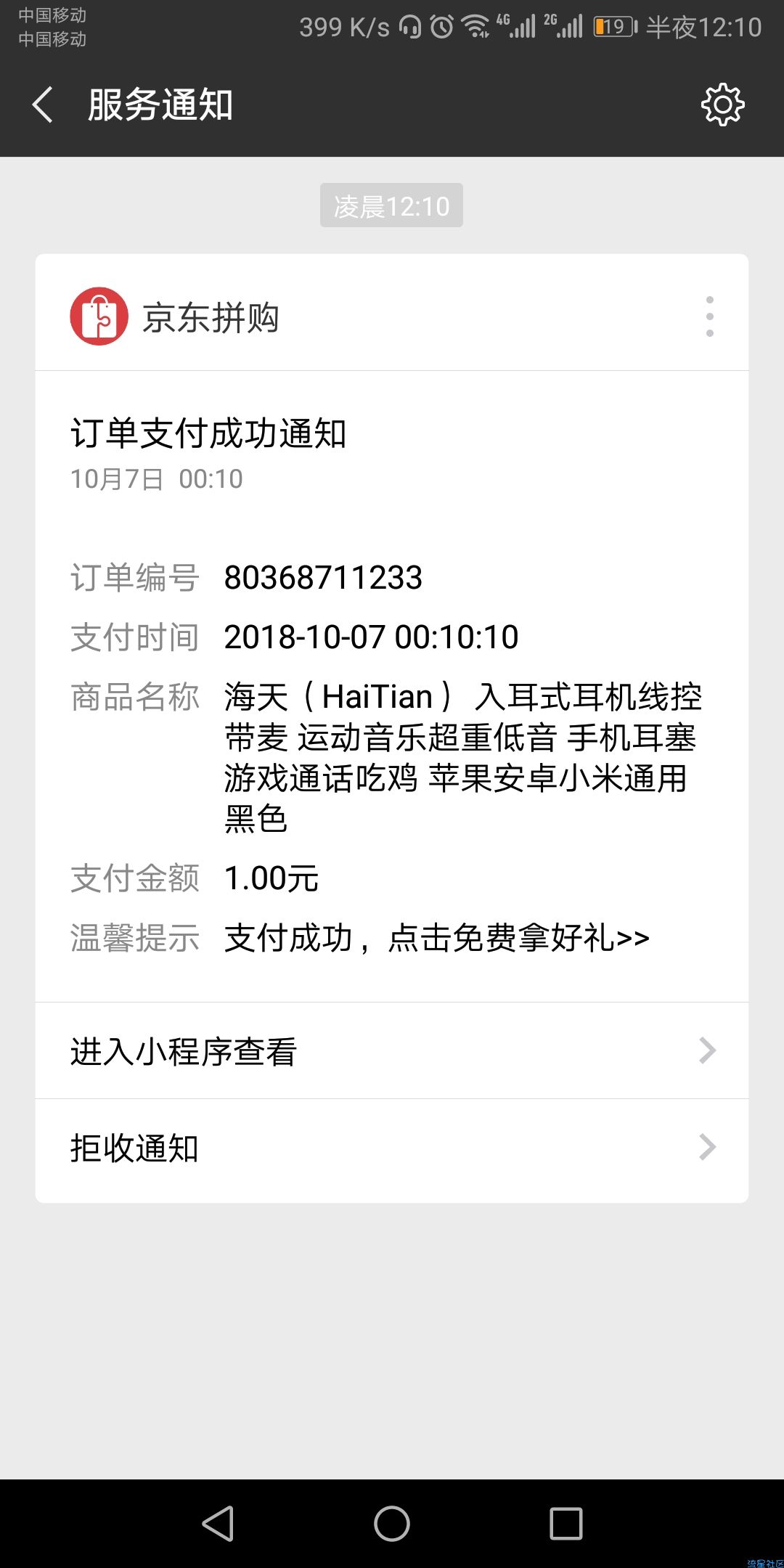The height and width of the screenshot is (1568, 784).
Task: Select 拒收通知 to refuse notifications
Action: [x=392, y=1148]
